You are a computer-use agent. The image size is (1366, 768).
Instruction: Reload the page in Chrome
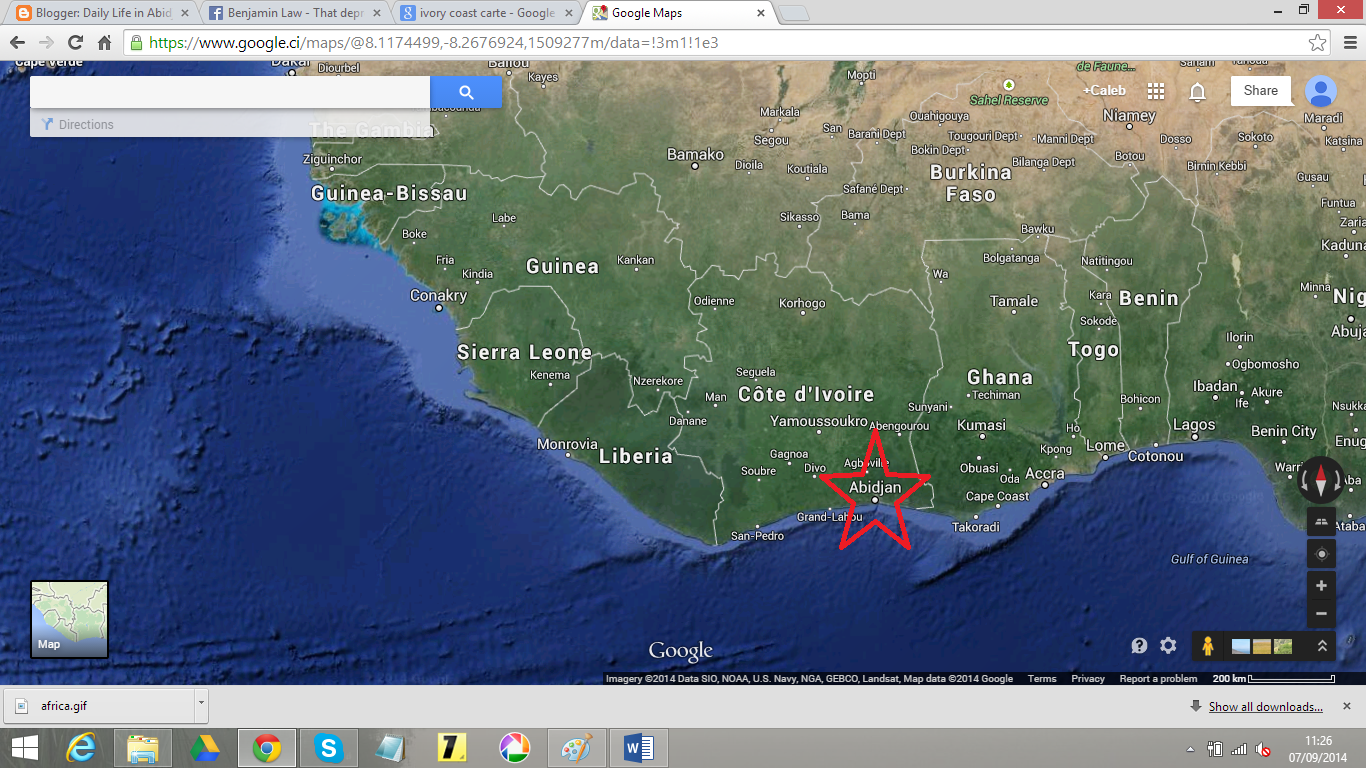point(75,43)
